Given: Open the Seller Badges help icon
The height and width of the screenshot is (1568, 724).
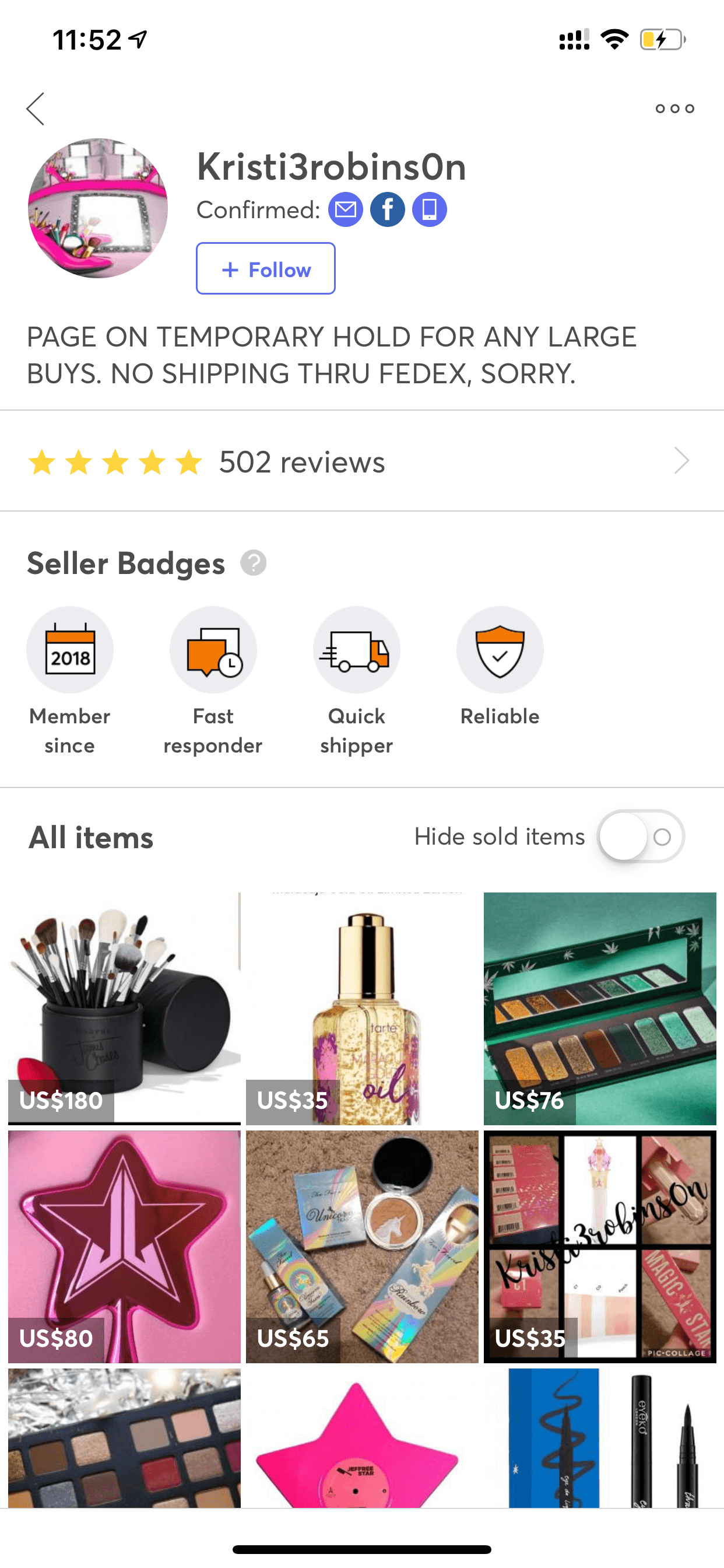Looking at the screenshot, I should (x=253, y=562).
